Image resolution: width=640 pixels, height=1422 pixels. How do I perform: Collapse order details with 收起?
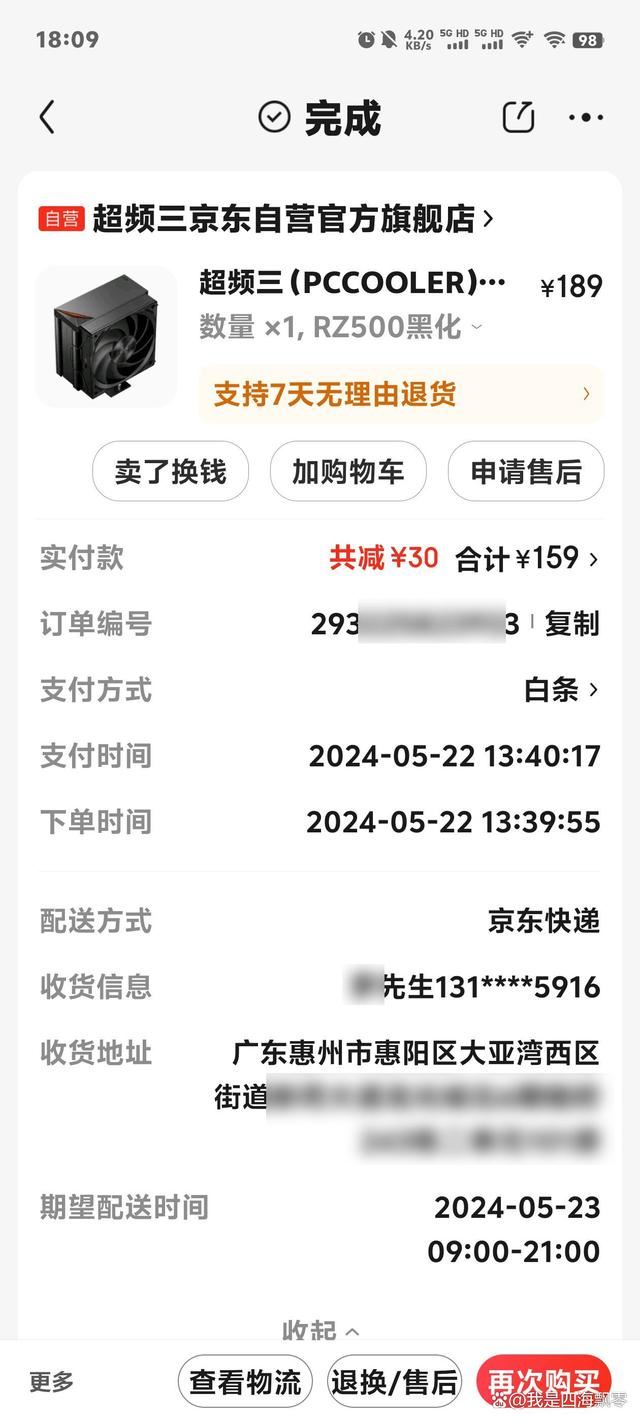pos(320,1330)
